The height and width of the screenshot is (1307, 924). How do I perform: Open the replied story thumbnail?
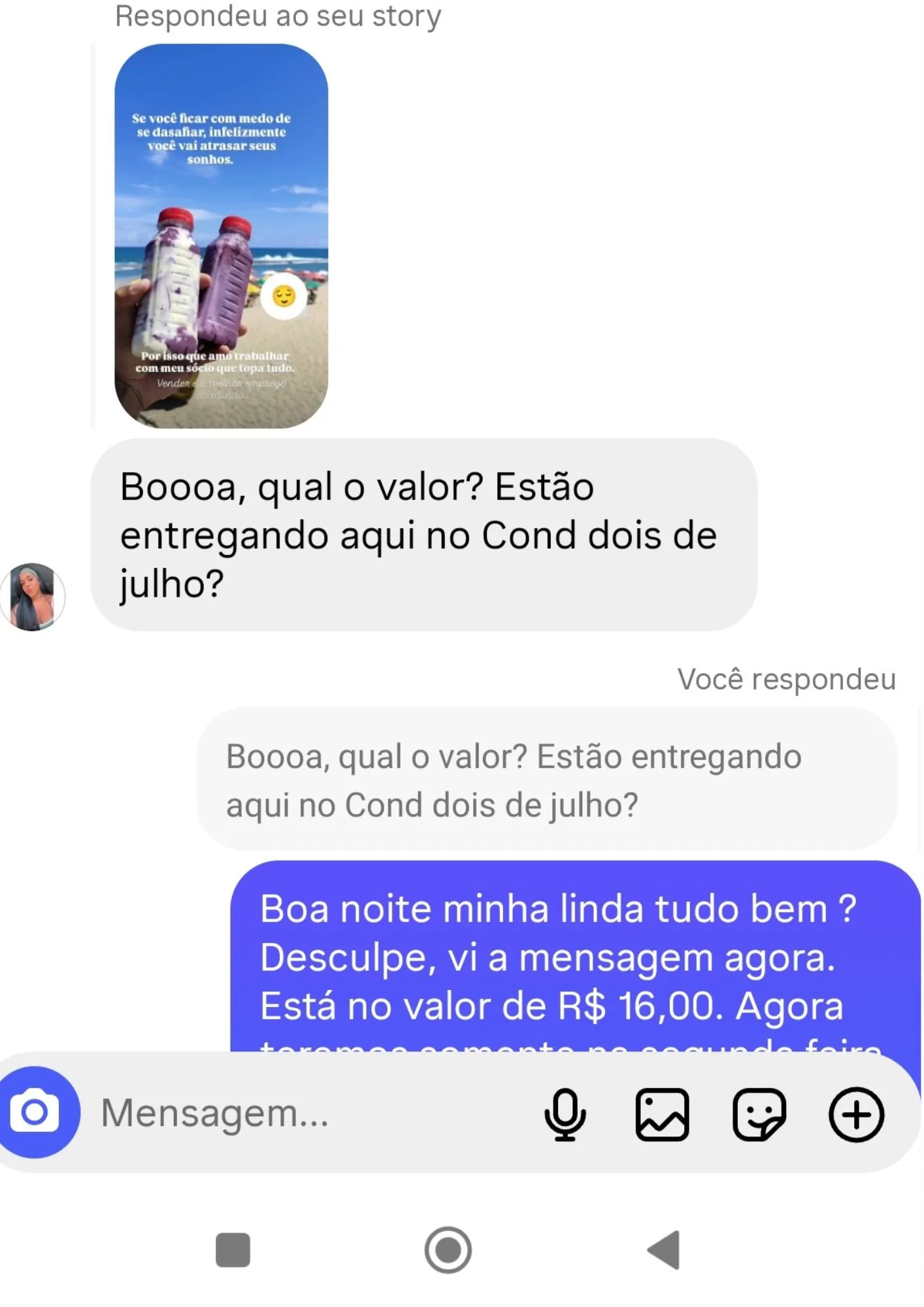pos(221,236)
